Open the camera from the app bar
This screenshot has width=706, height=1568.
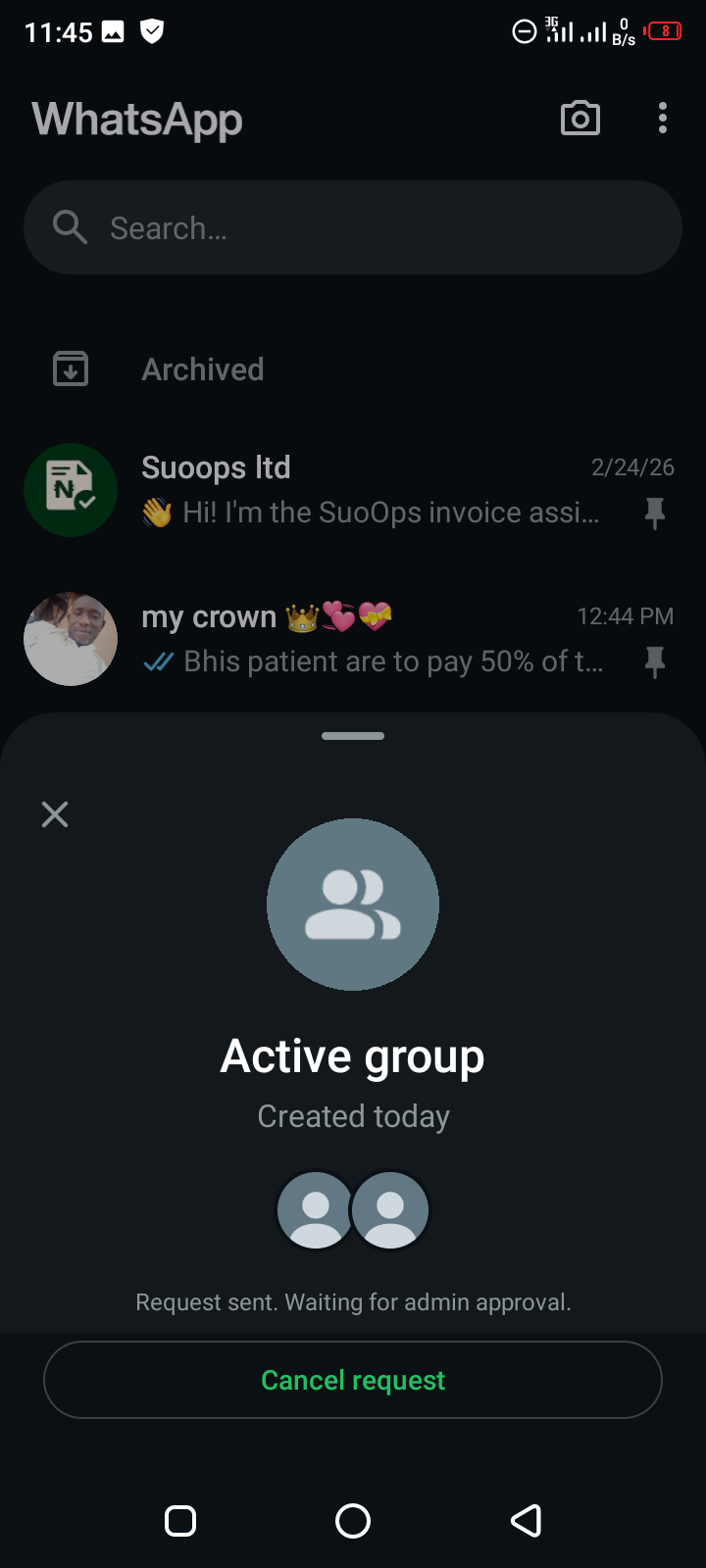click(x=580, y=119)
